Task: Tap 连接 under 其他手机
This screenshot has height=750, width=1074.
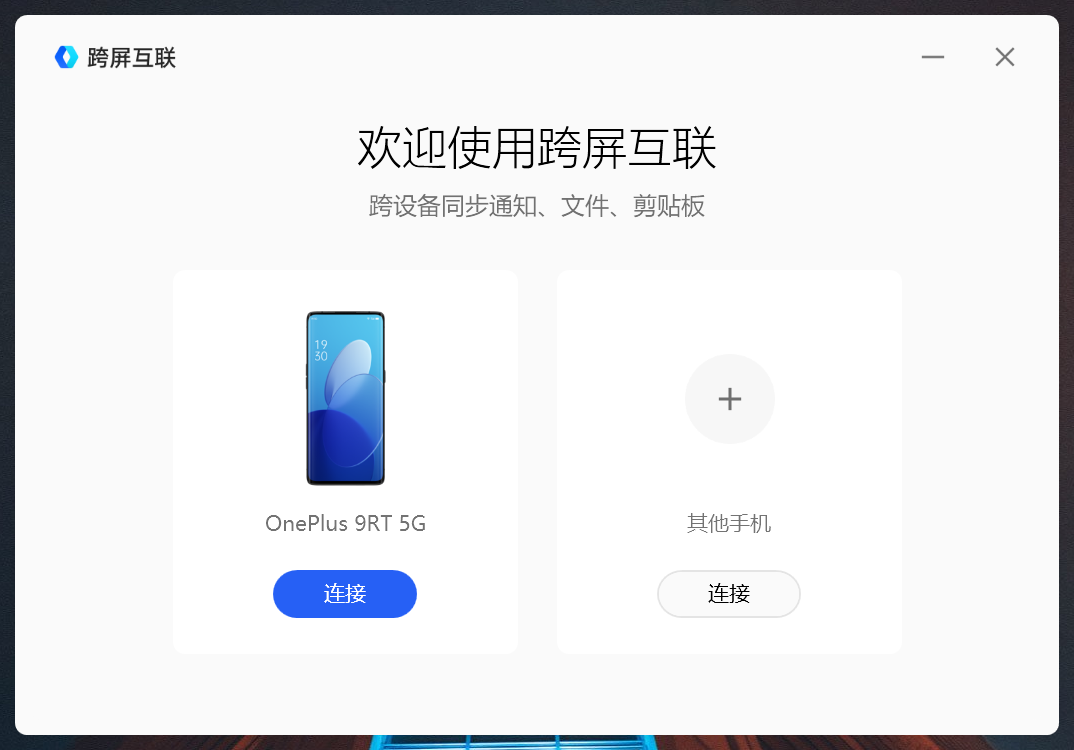Action: 729,594
